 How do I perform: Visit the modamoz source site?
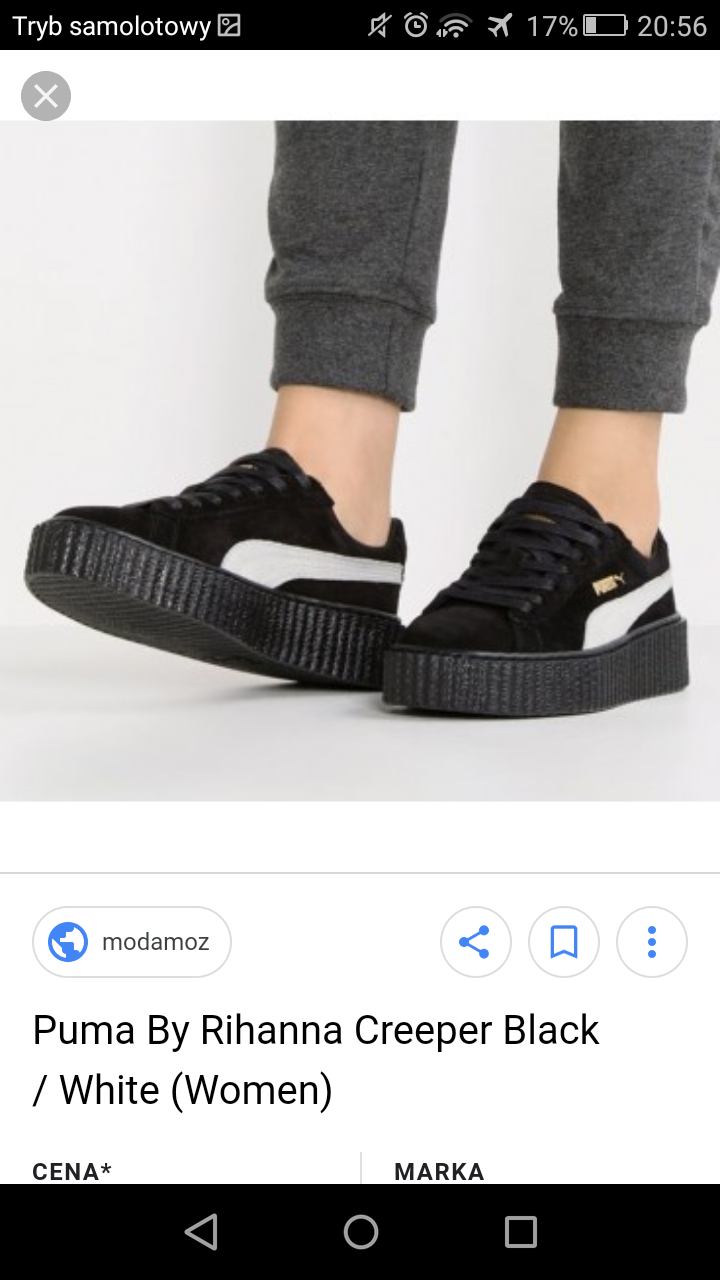click(x=132, y=942)
